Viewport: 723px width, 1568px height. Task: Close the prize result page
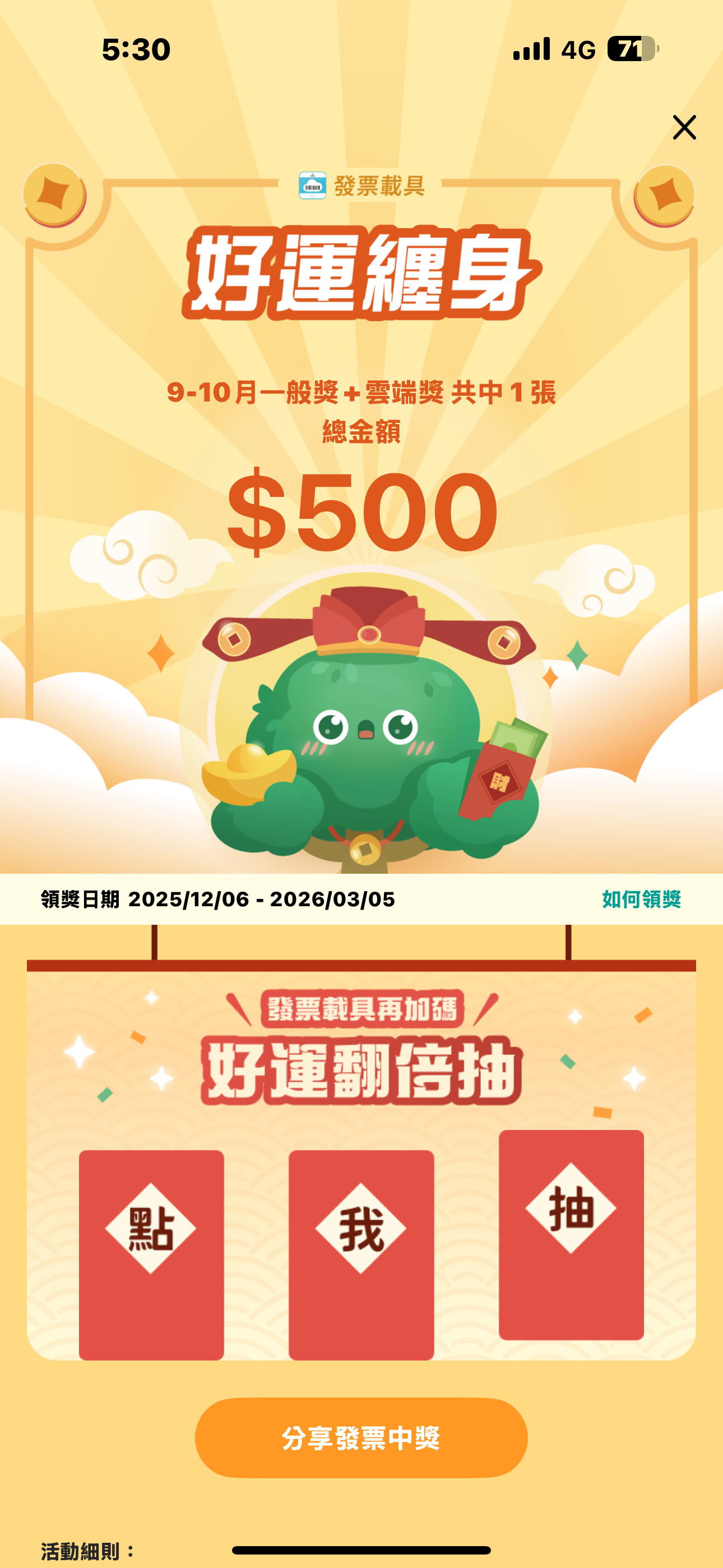coord(684,127)
